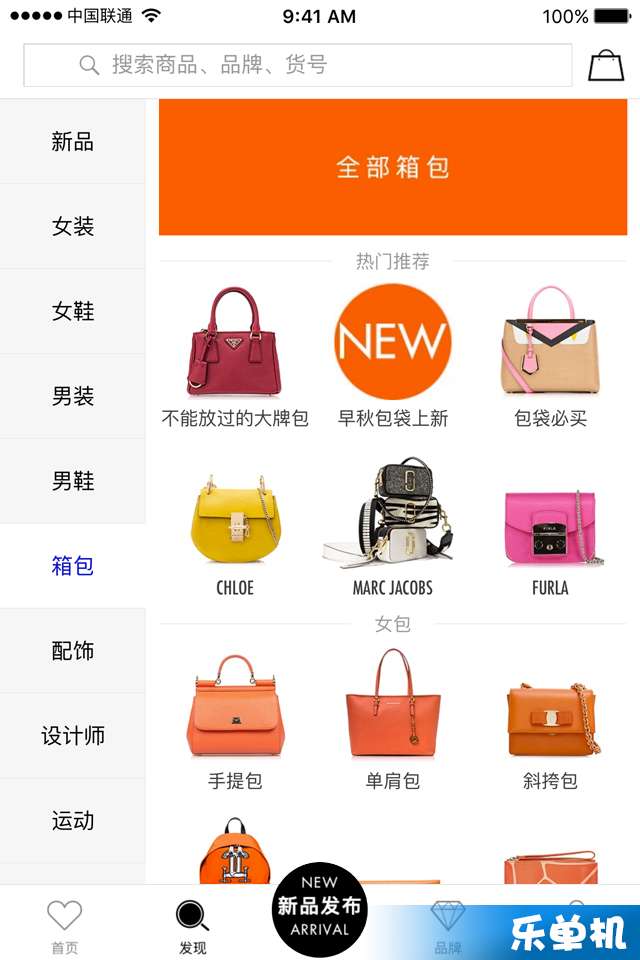Open 不能放过的大牌包 recommendation
640x960 pixels.
point(235,355)
